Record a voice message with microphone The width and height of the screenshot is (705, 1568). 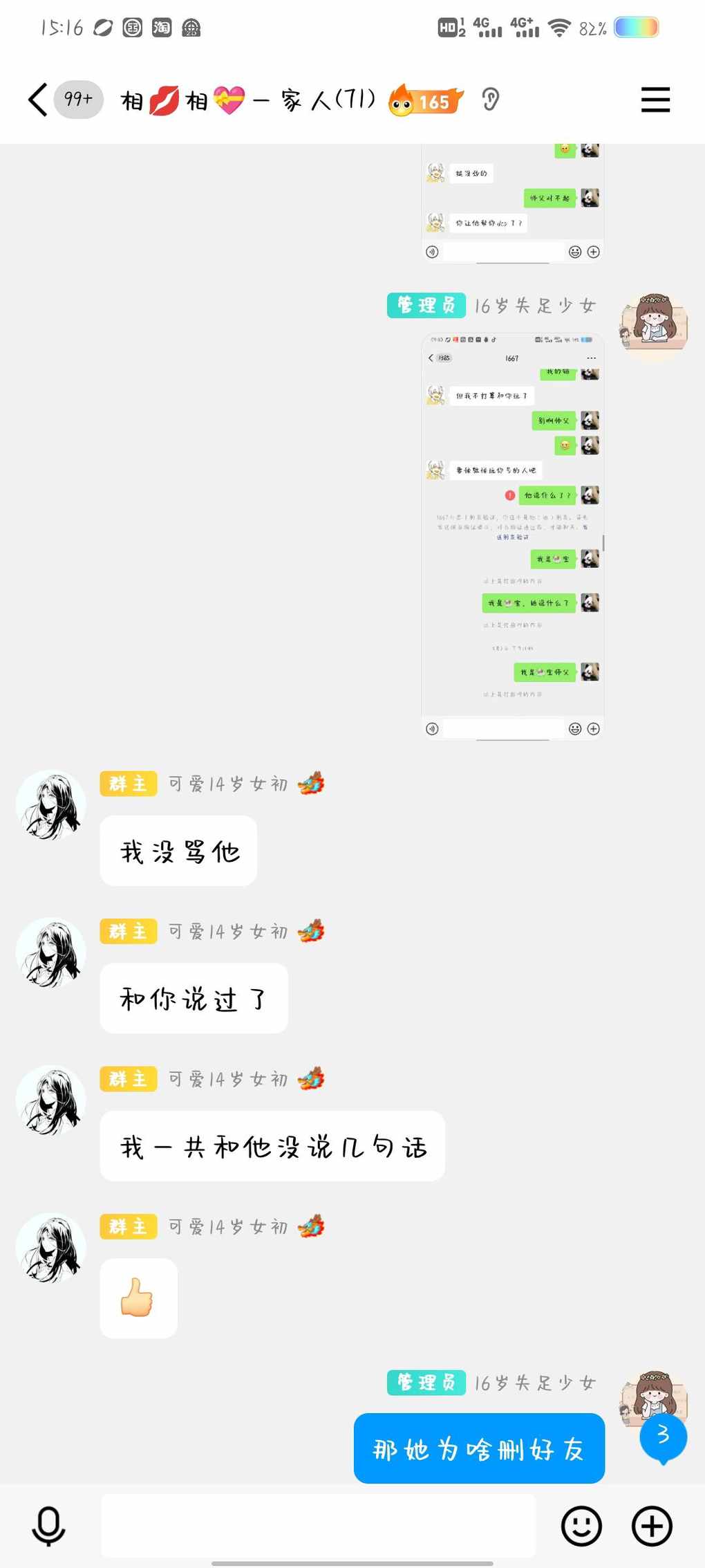click(x=48, y=1526)
